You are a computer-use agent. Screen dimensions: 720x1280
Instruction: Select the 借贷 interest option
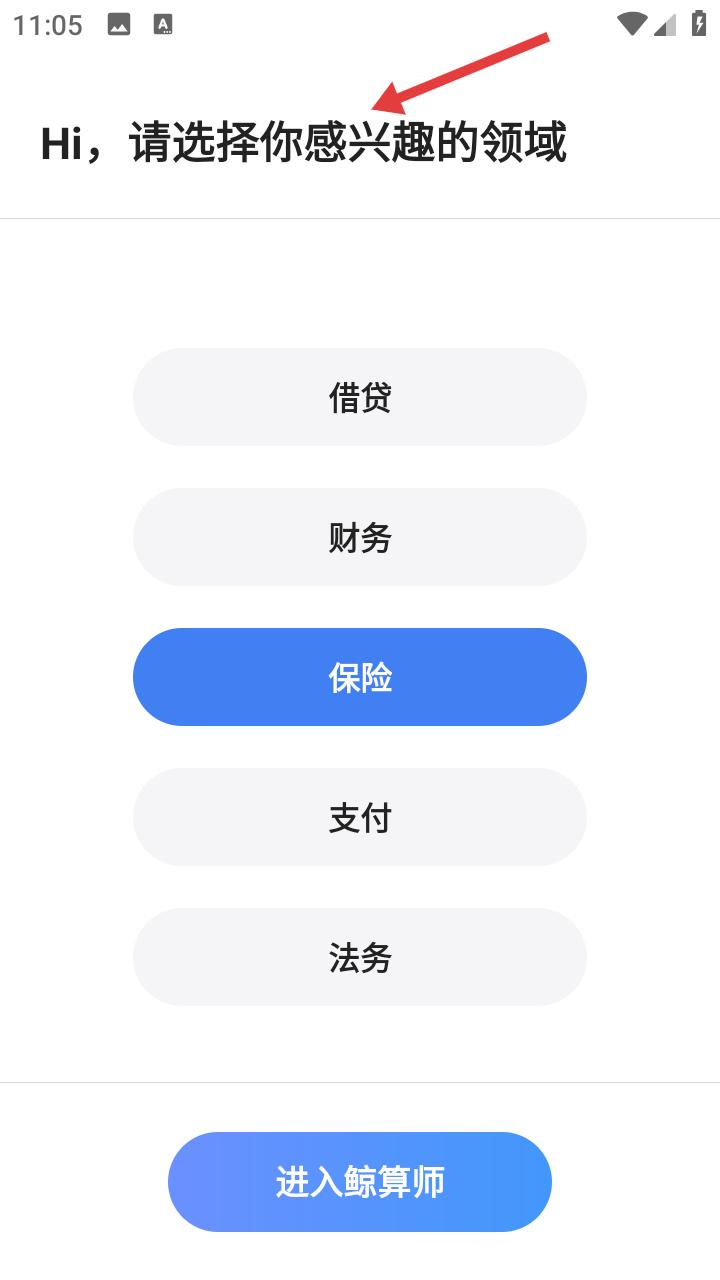tap(360, 397)
